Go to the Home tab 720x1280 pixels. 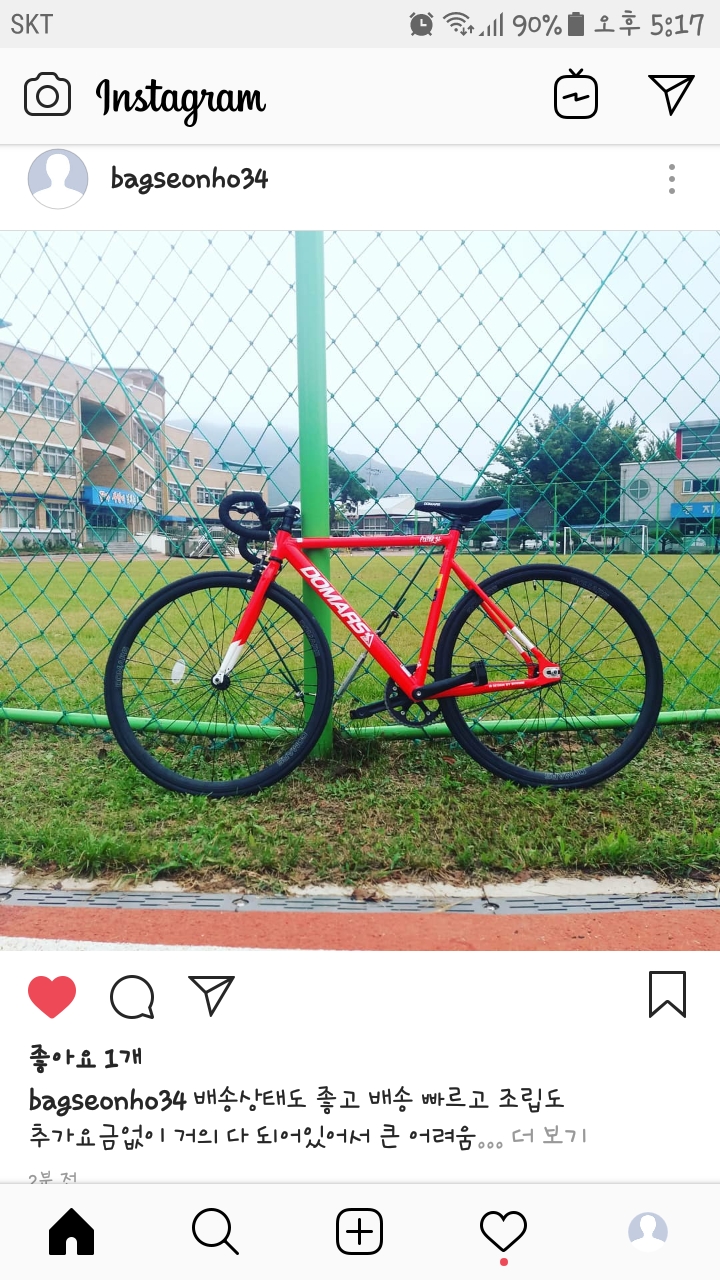[x=72, y=1231]
